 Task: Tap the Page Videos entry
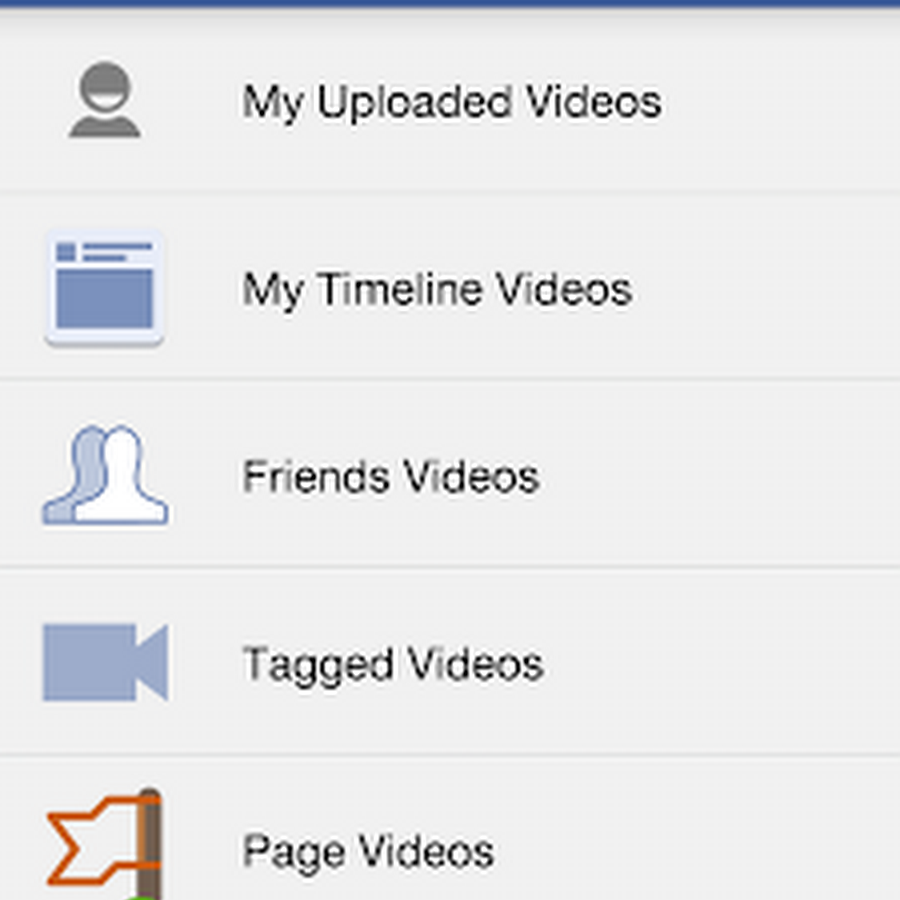point(368,852)
